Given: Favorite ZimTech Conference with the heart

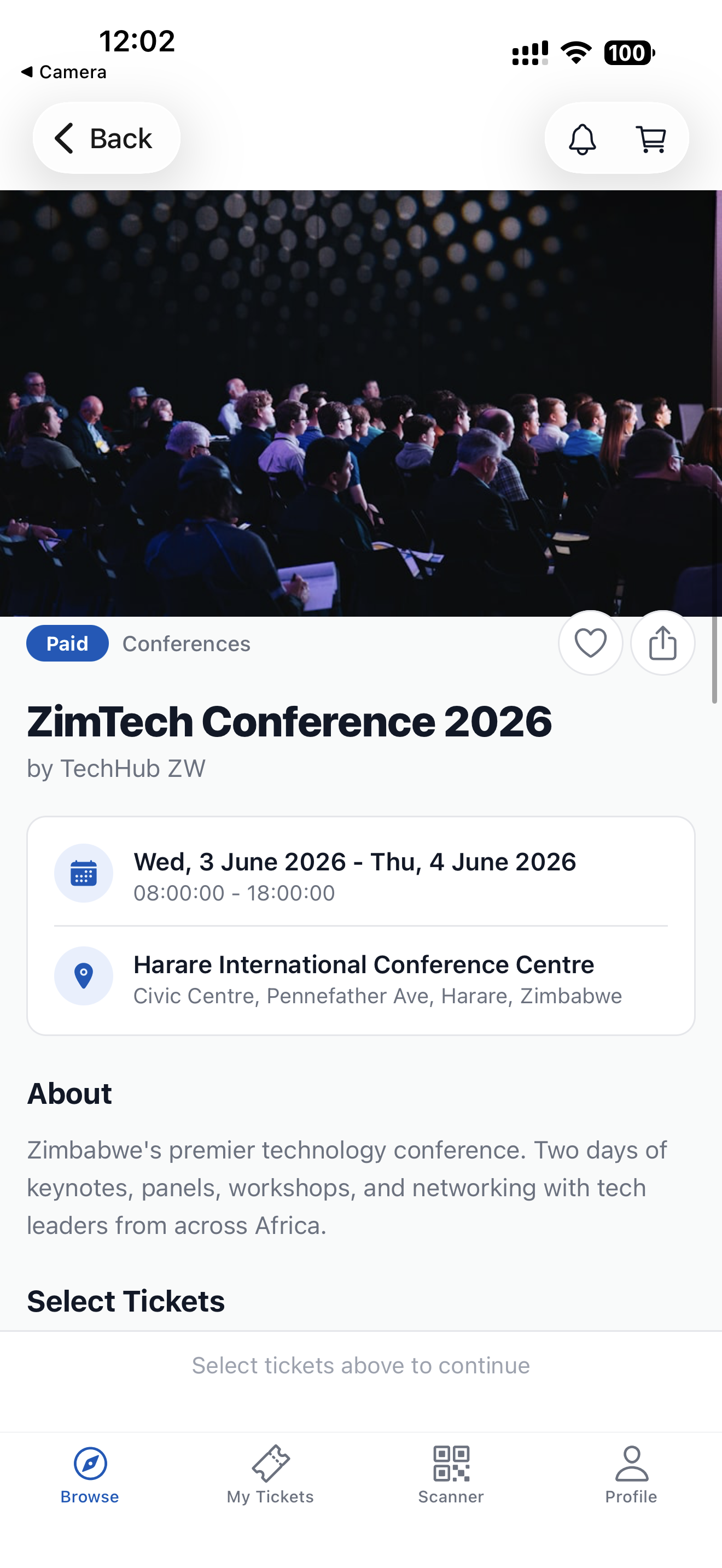Looking at the screenshot, I should click(590, 643).
